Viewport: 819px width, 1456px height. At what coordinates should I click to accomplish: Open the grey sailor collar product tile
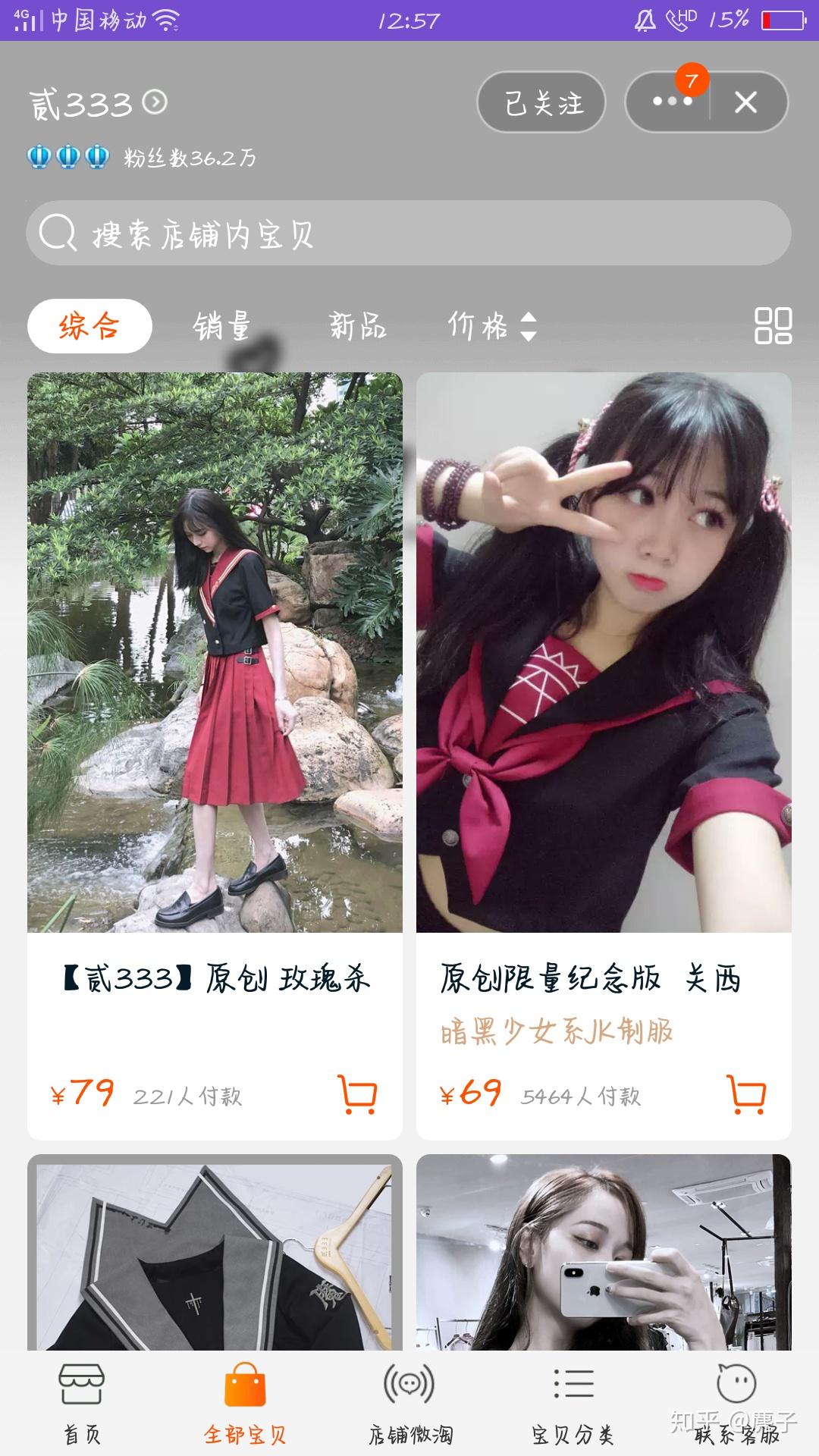tap(215, 1252)
